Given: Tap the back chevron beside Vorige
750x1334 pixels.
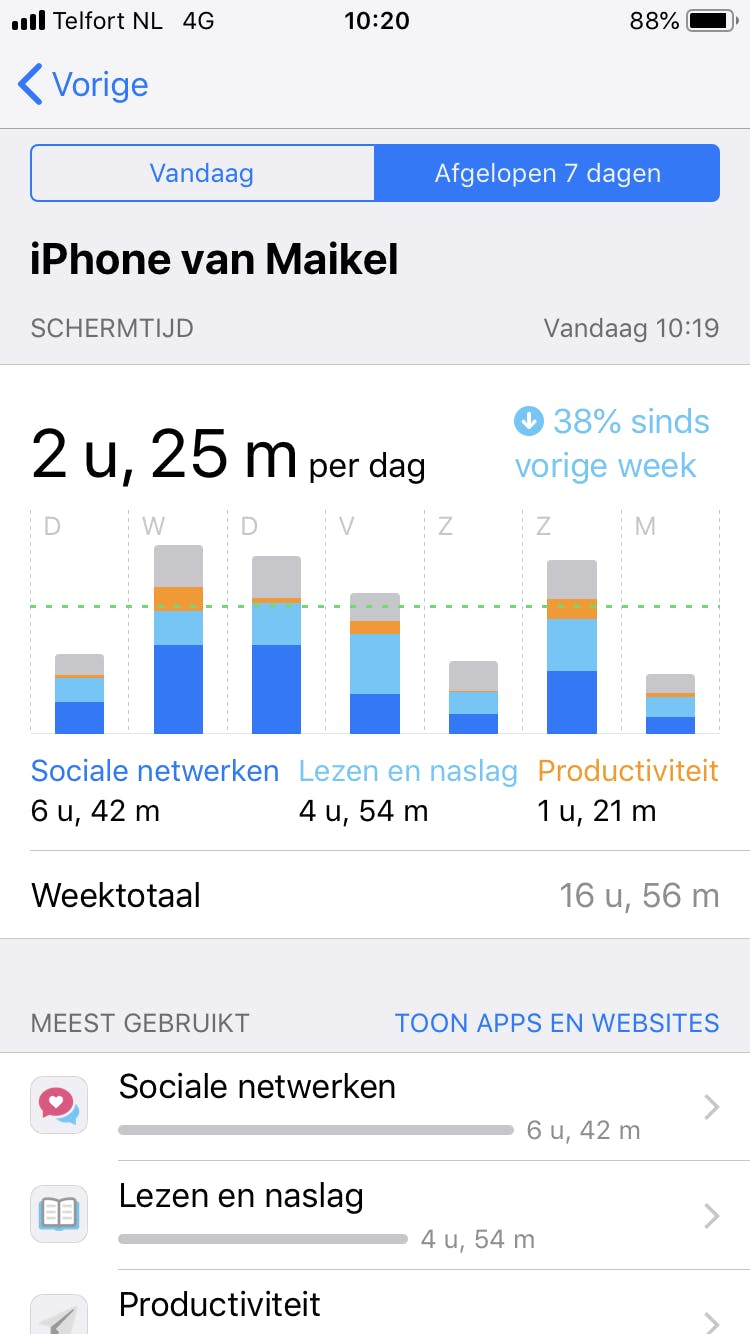Looking at the screenshot, I should 30,85.
